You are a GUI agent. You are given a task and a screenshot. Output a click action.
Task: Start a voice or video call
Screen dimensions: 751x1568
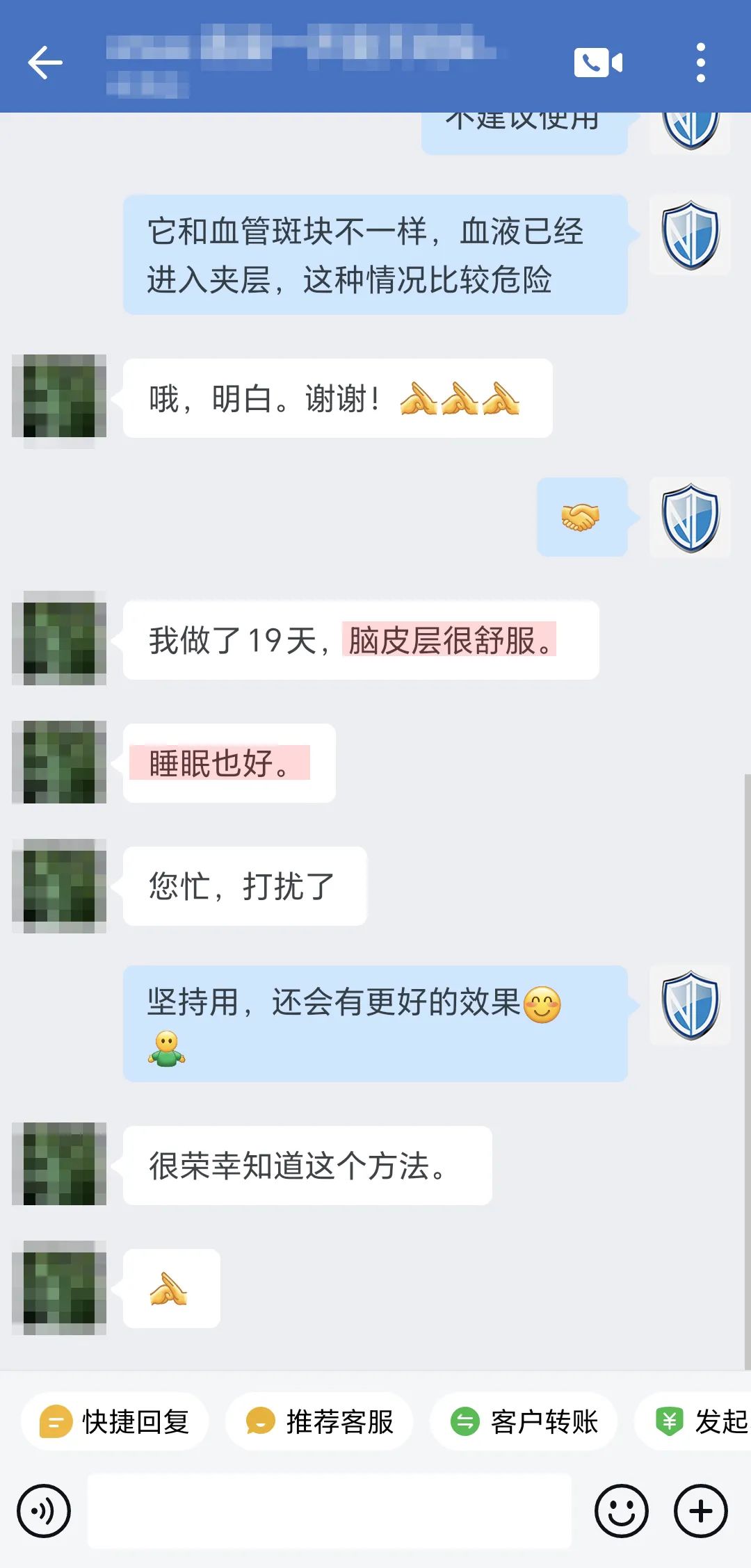(598, 63)
